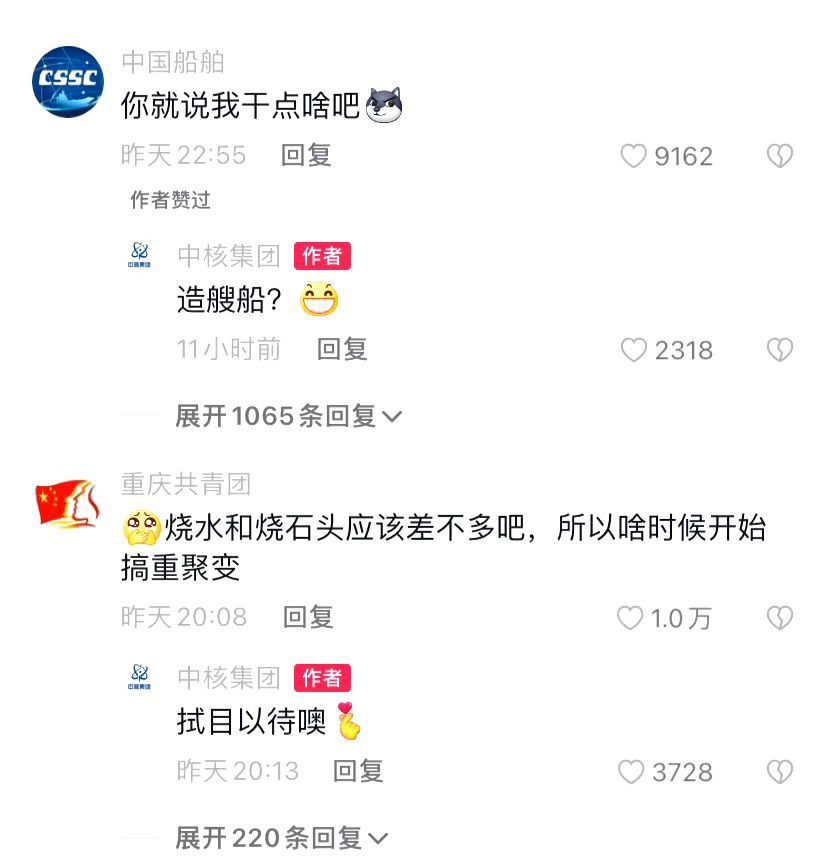Image resolution: width=828 pixels, height=864 pixels.
Task: Reply to 中国船舶's comment
Action: (306, 156)
